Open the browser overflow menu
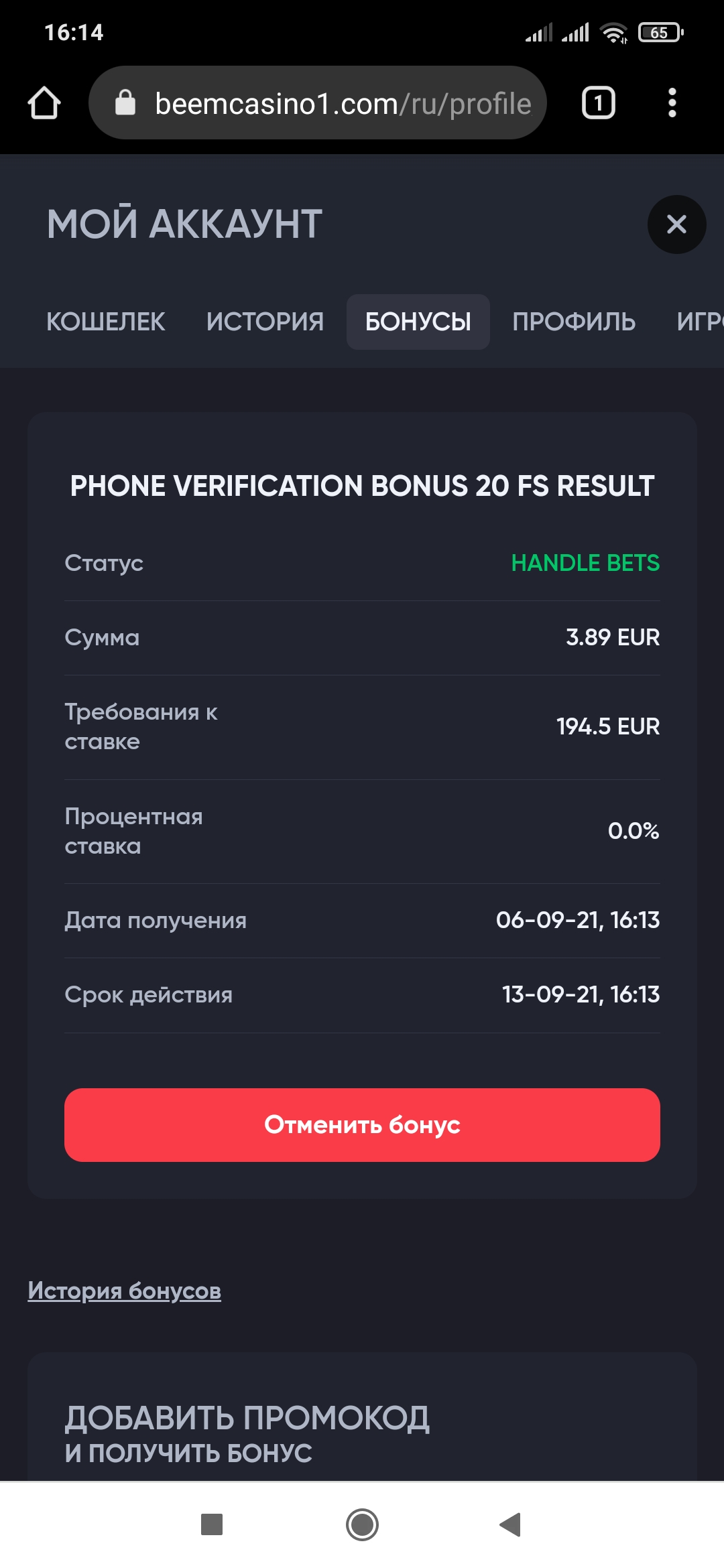Screen dimensions: 724x1568 click(x=672, y=103)
